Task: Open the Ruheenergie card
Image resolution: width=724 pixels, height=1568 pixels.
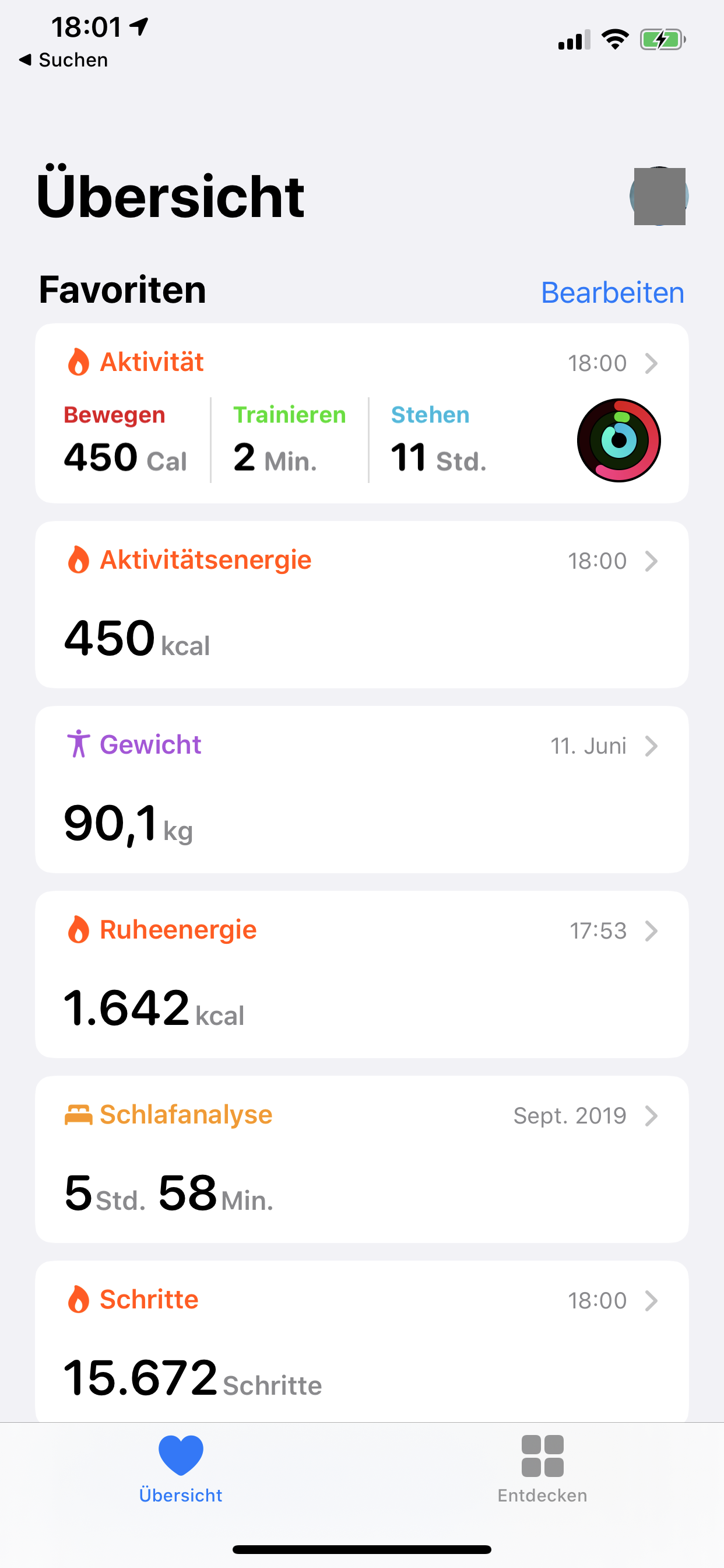Action: (x=361, y=975)
